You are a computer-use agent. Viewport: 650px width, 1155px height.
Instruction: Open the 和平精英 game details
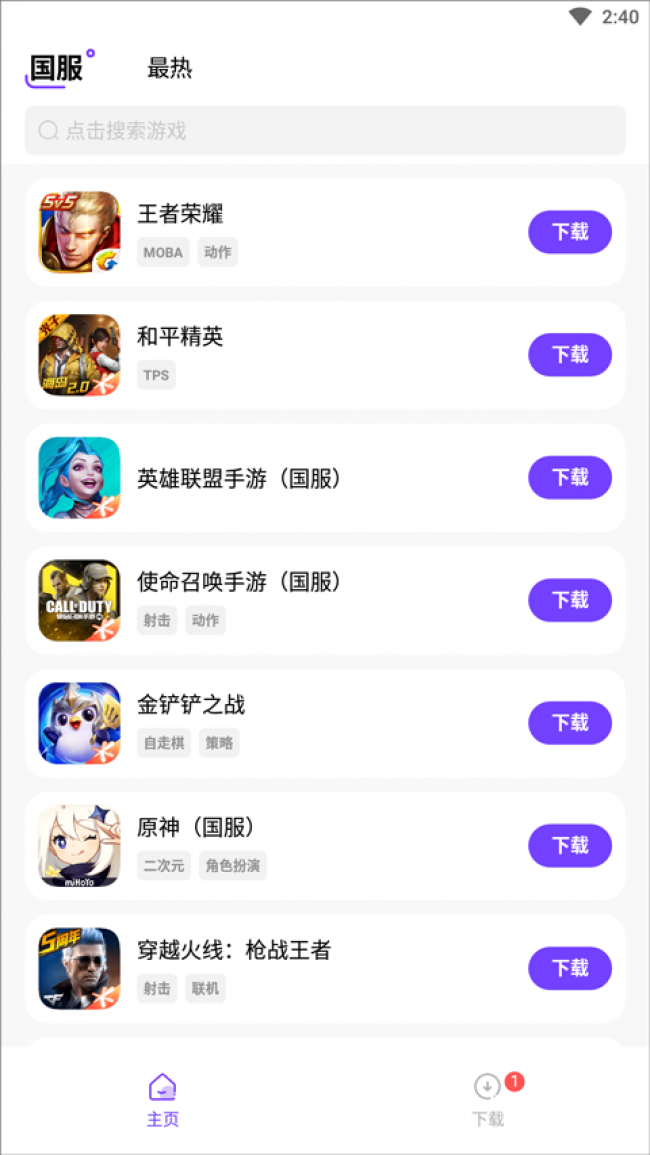(300, 355)
